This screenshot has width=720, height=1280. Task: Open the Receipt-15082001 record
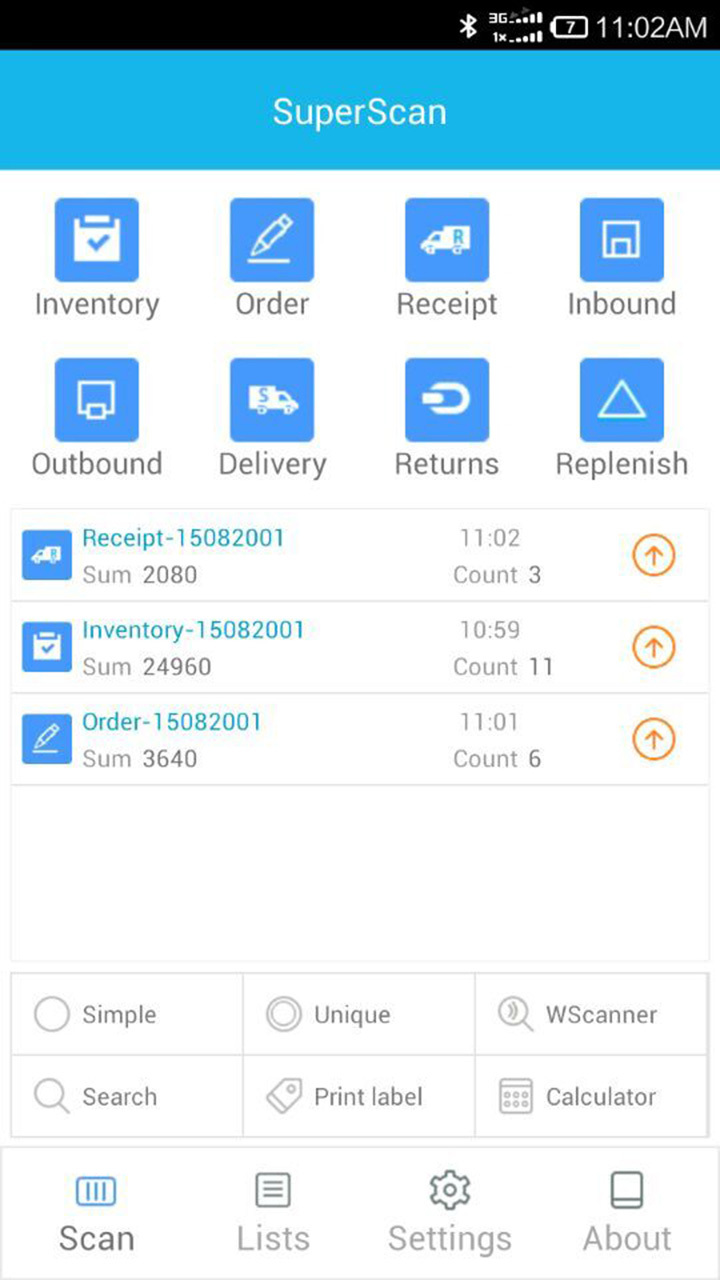(x=183, y=538)
